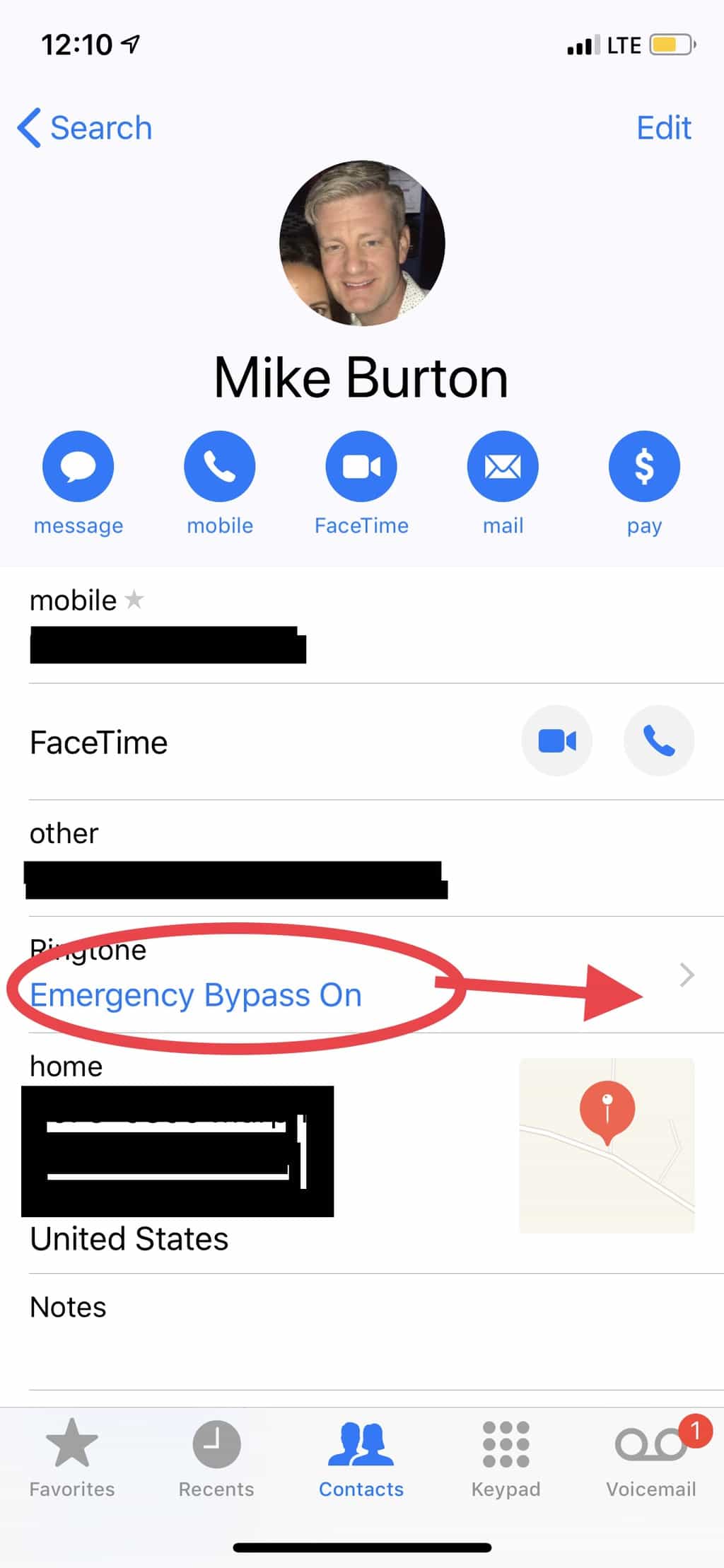Open the Ringtone Emergency Bypass setting
This screenshot has height=1568, width=724.
point(354,976)
